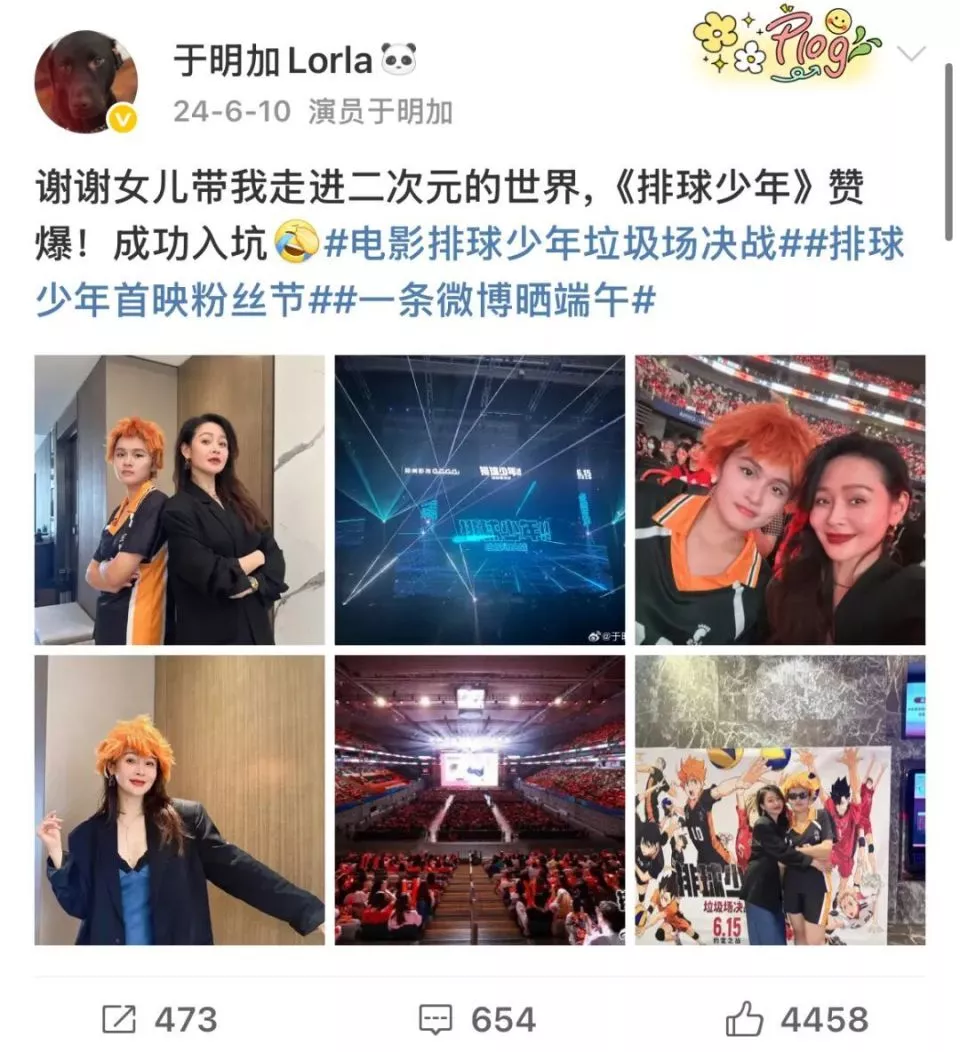Repost this post with 473 shares
The height and width of the screenshot is (1052, 960).
coord(160,1019)
